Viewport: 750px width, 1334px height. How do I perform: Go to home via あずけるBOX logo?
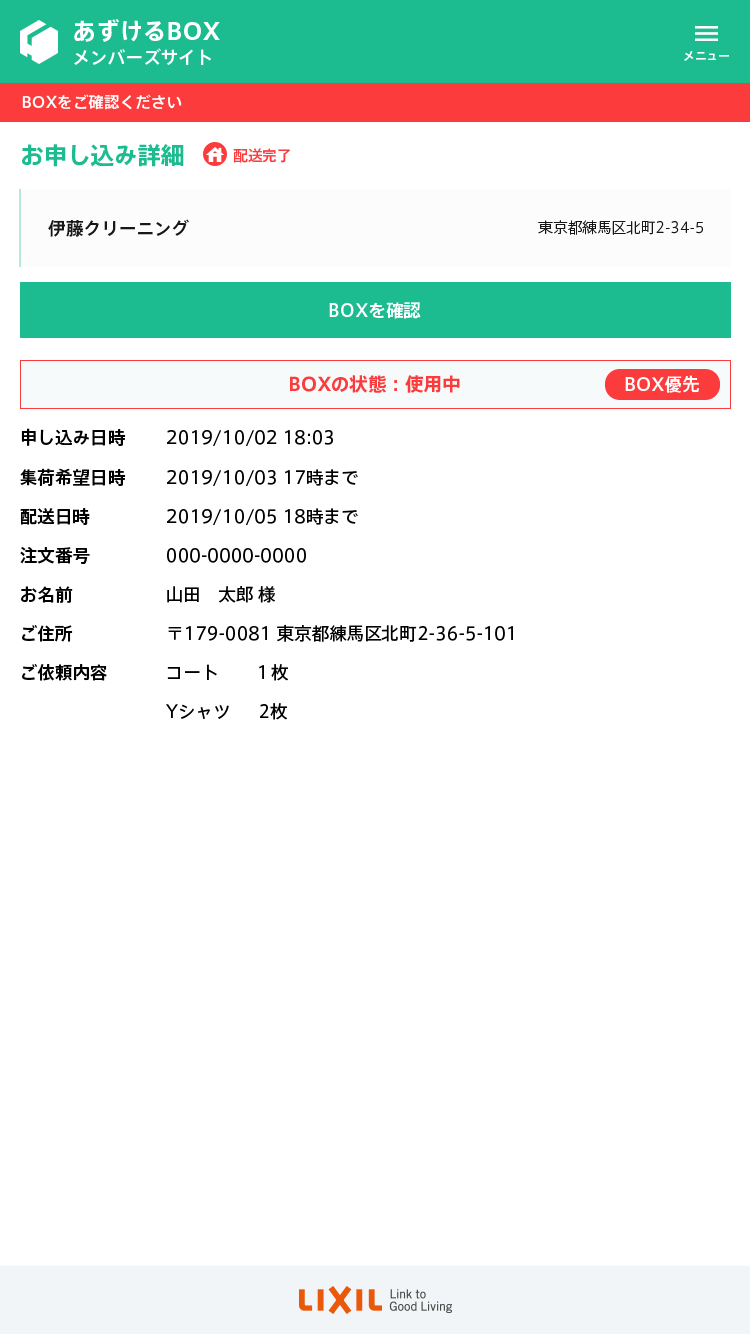click(x=119, y=42)
